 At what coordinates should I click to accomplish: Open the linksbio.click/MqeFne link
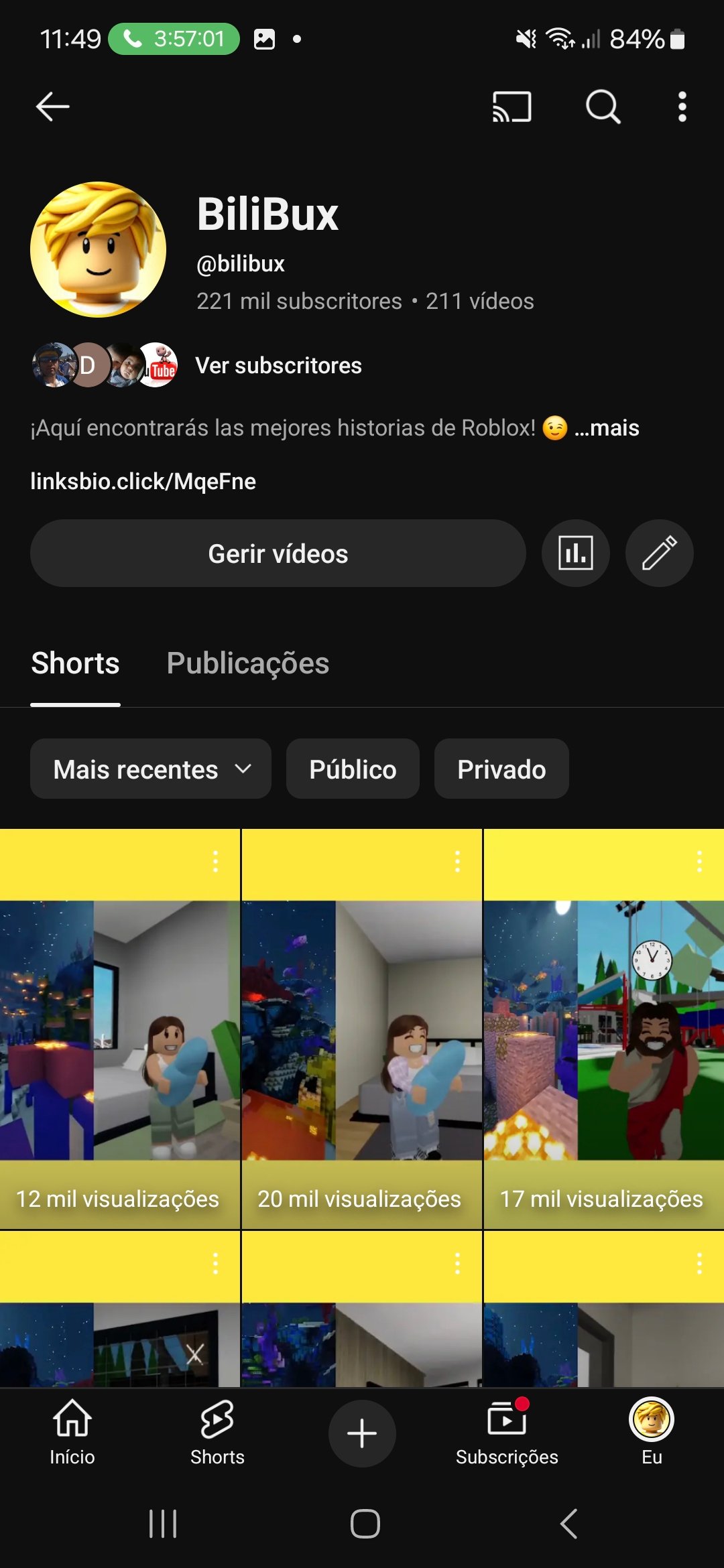coord(143,482)
